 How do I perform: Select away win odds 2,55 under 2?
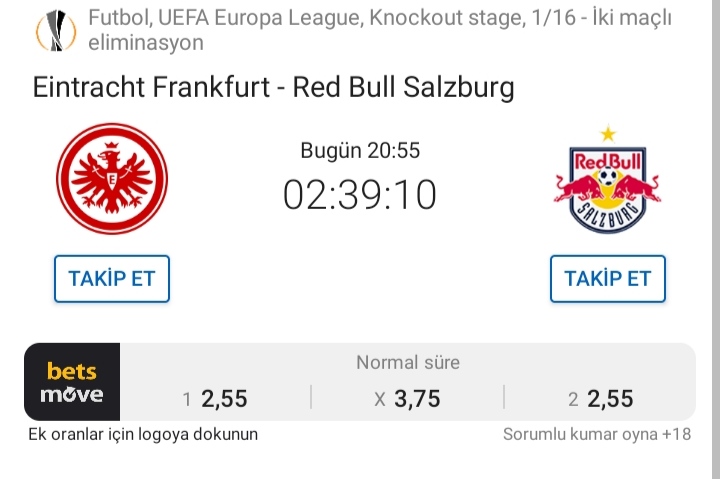(601, 399)
